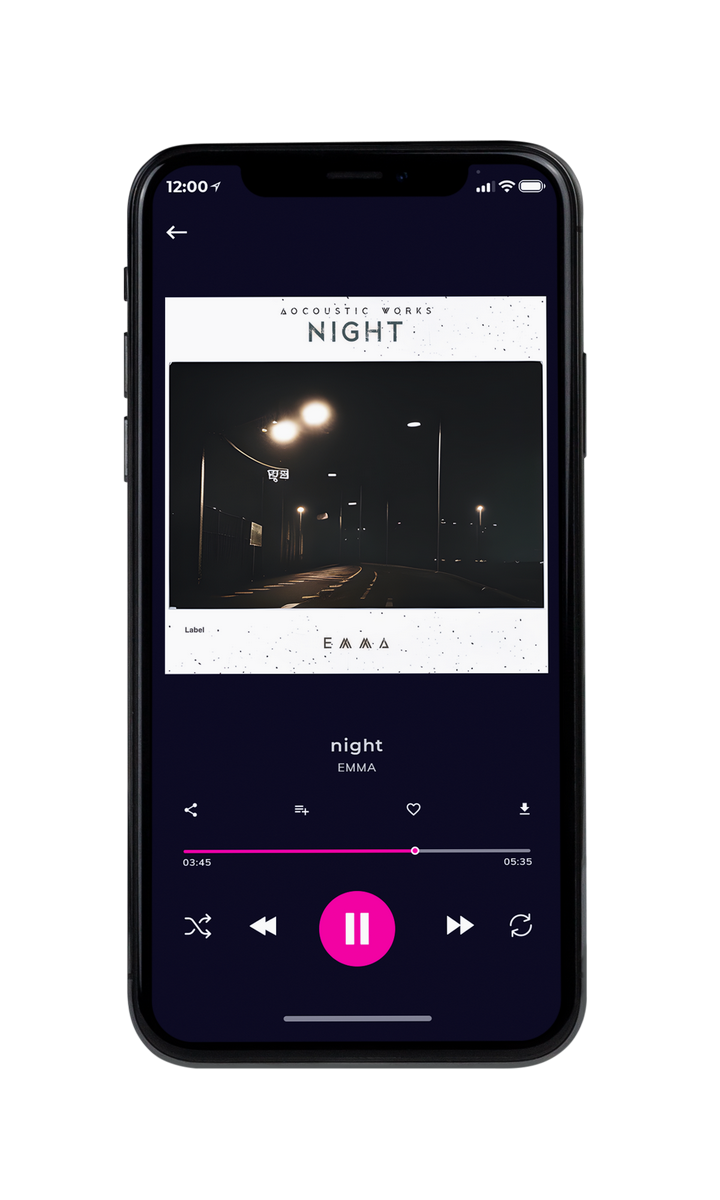Viewport: 720px width, 1200px height.
Task: Toggle the repeat option
Action: point(520,926)
